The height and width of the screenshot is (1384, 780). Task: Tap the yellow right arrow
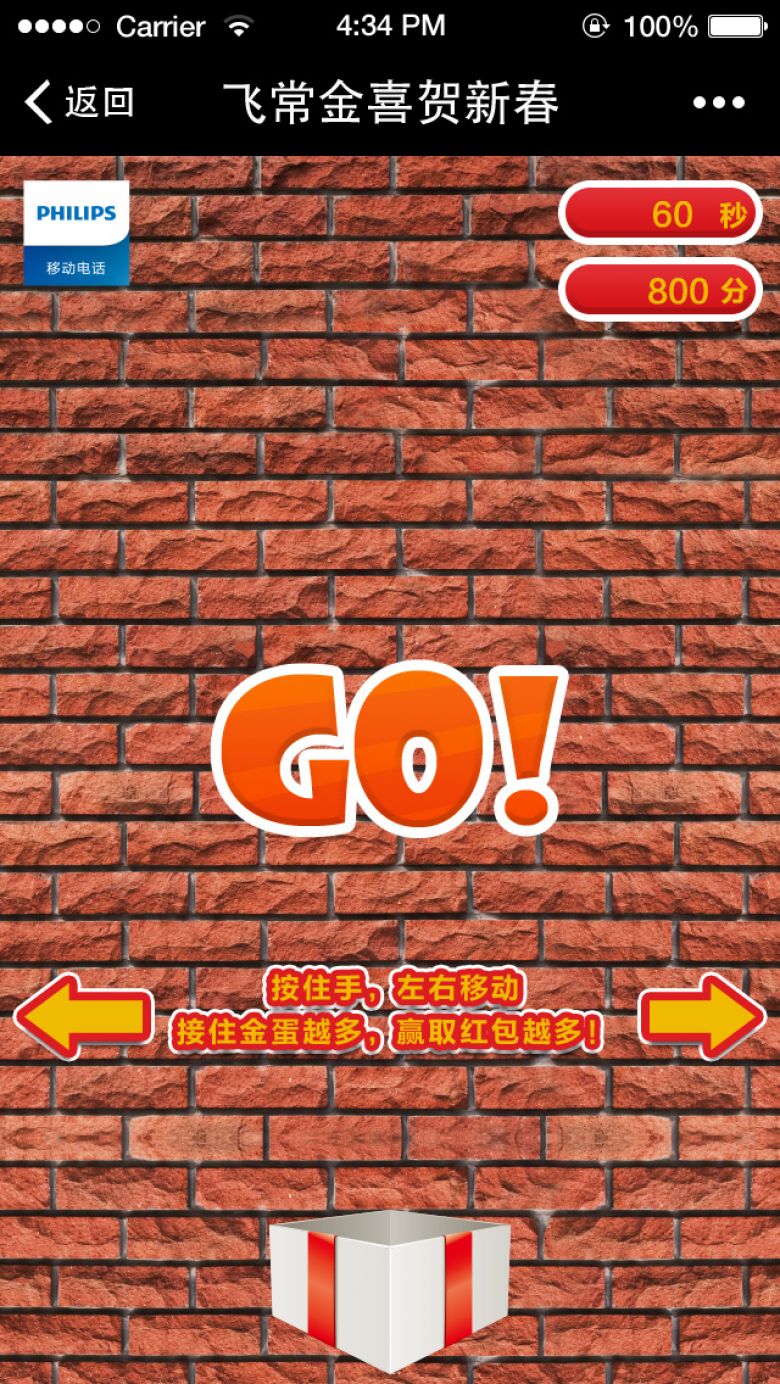(x=702, y=1016)
